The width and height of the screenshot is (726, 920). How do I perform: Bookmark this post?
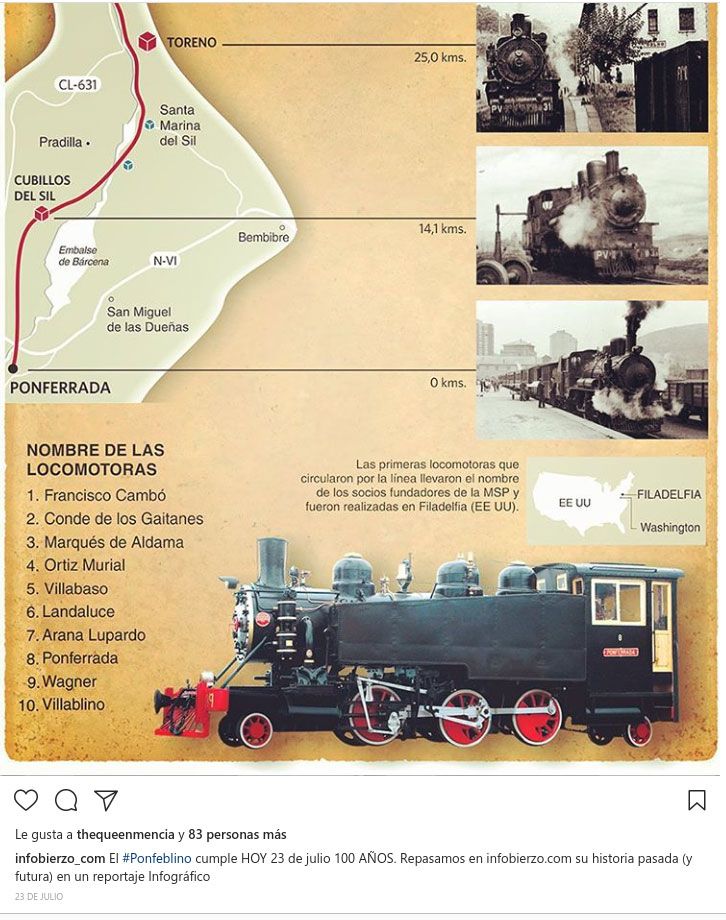[697, 800]
